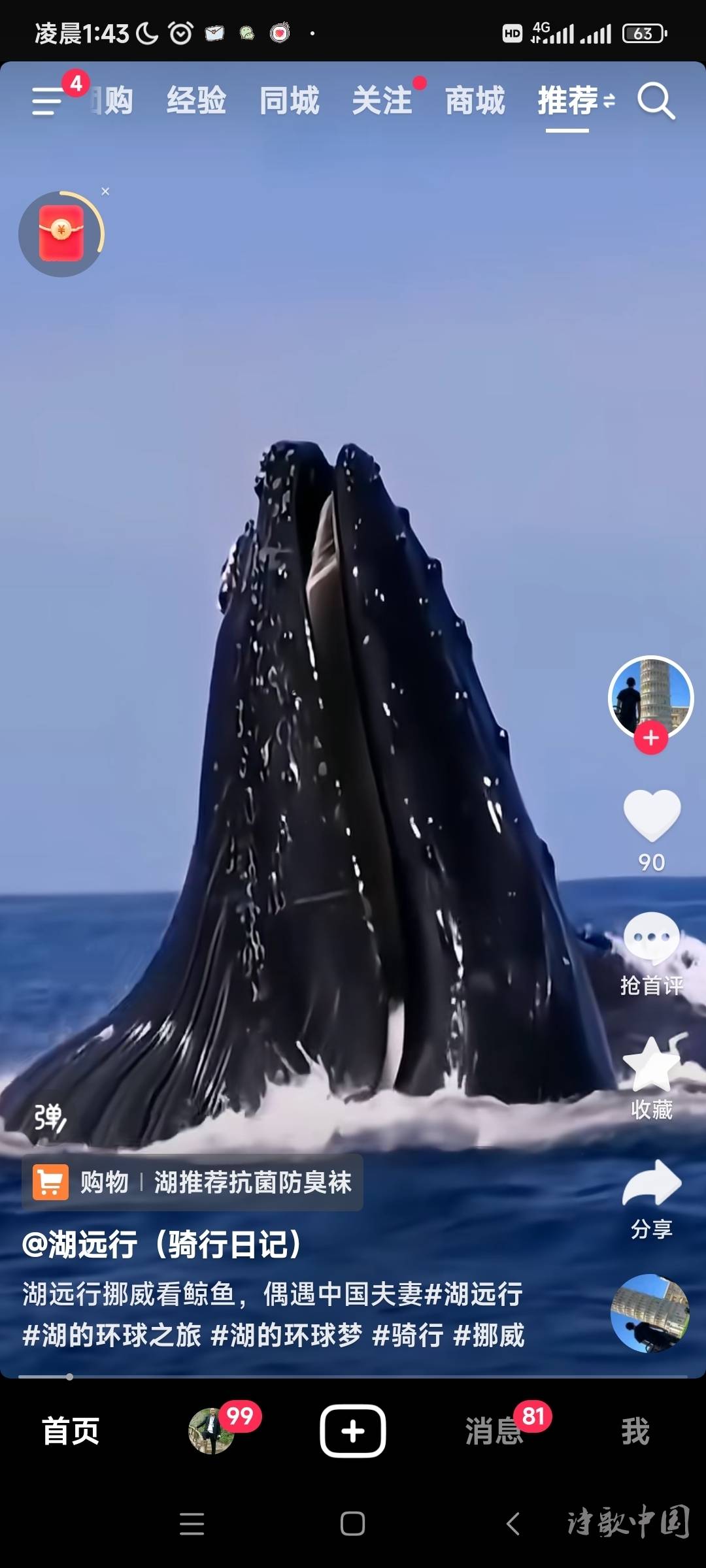Image resolution: width=706 pixels, height=1568 pixels.
Task: Select the 推荐 tab
Action: pos(567,101)
